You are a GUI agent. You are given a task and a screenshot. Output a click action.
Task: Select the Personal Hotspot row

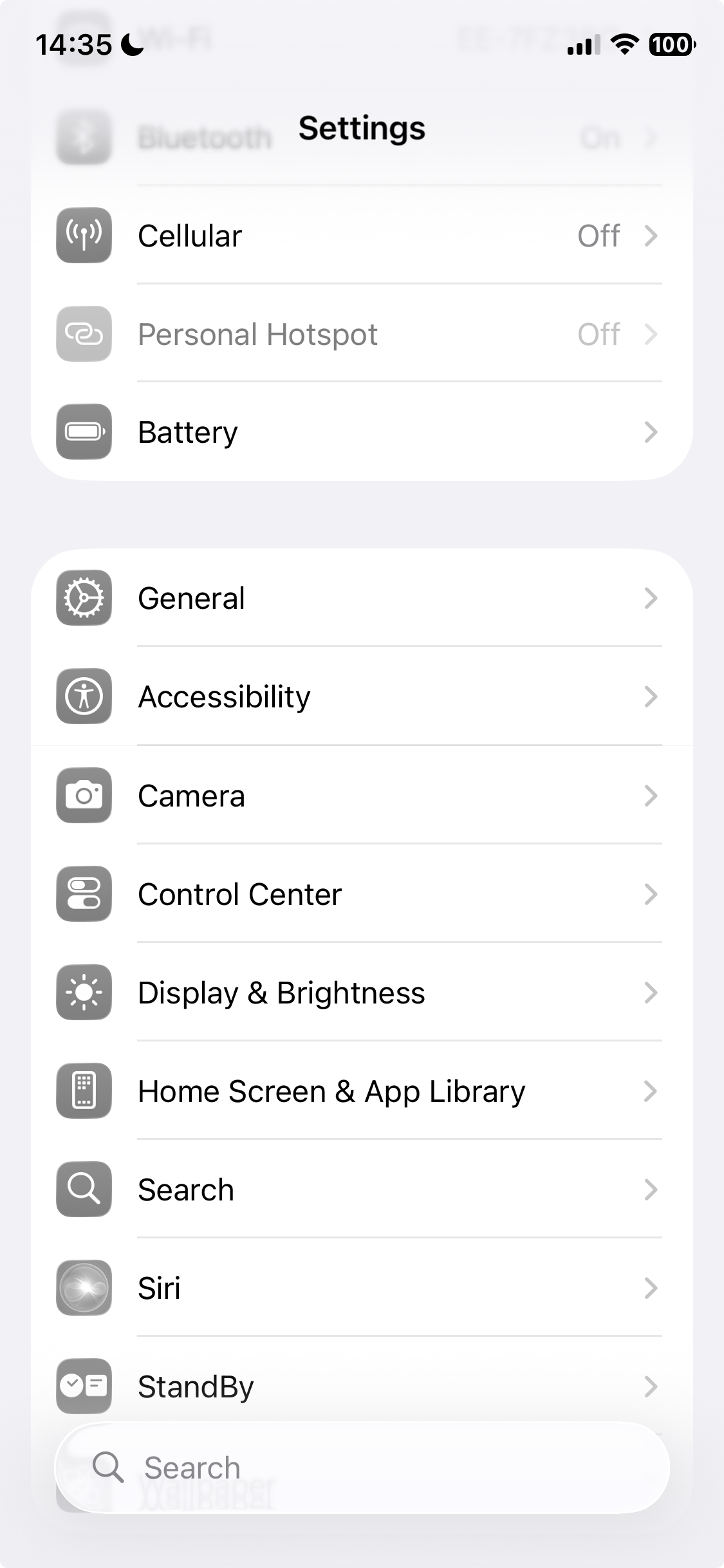click(x=360, y=334)
